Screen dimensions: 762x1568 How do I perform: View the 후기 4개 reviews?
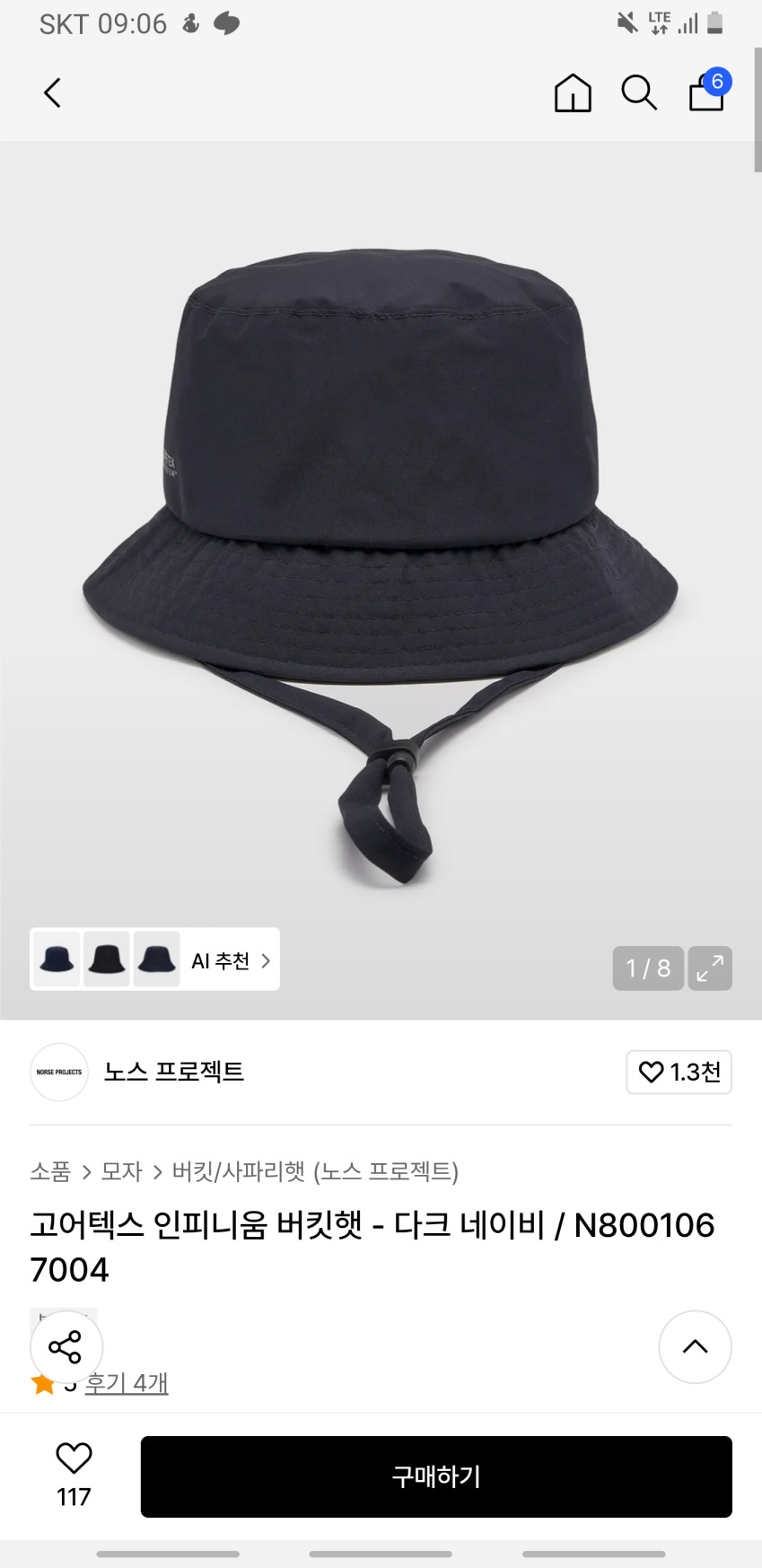tap(127, 1383)
